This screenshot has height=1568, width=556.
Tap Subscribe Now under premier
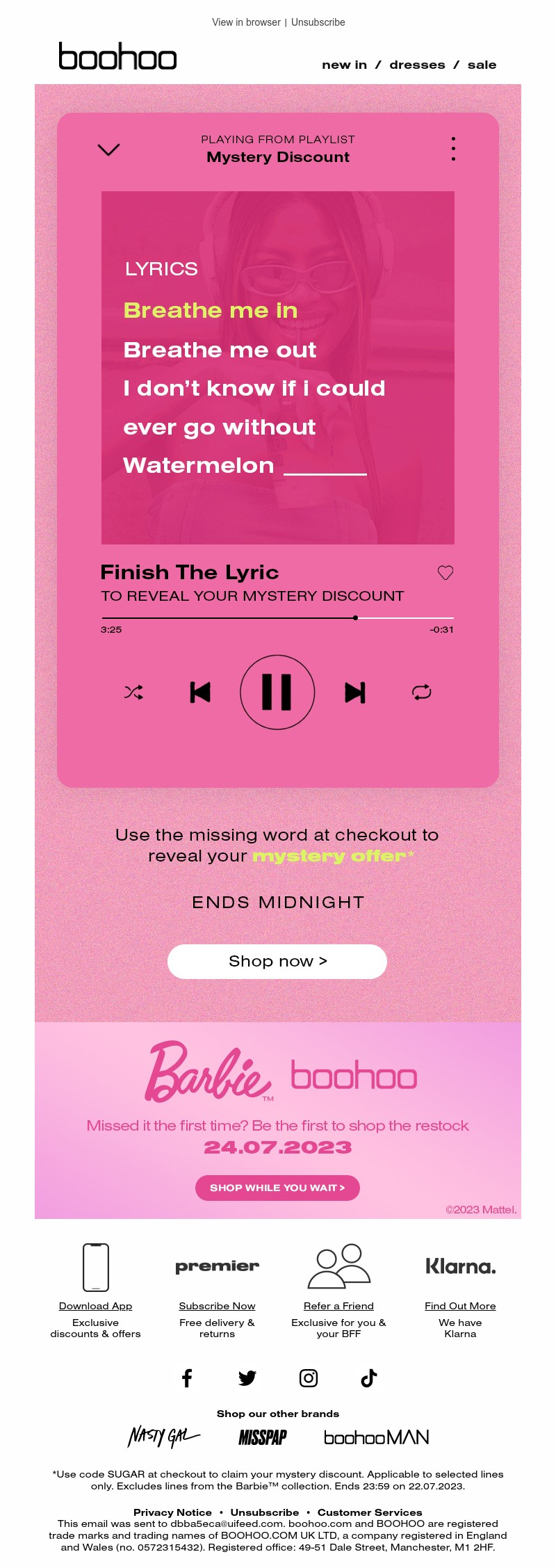217,1306
